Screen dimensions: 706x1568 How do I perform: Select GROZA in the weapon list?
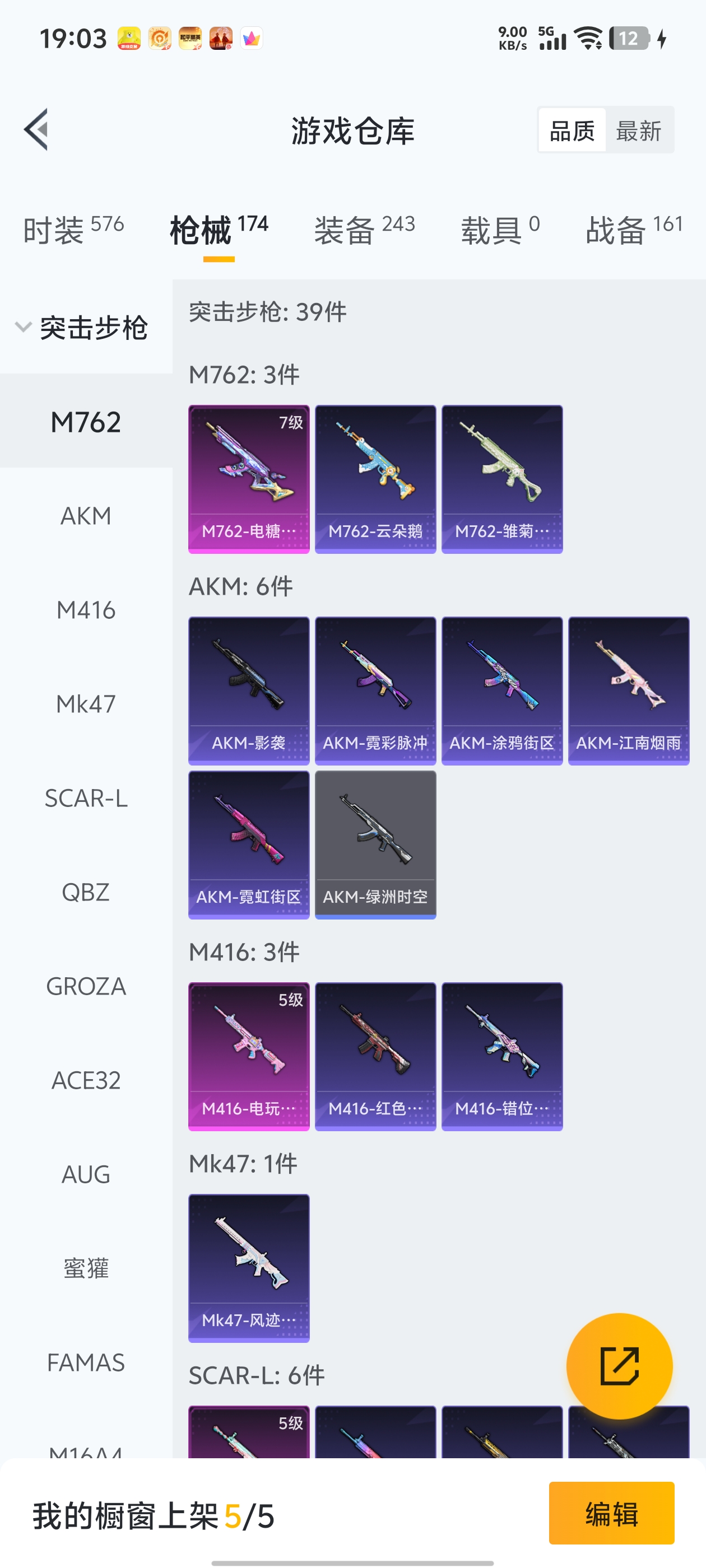click(x=86, y=986)
